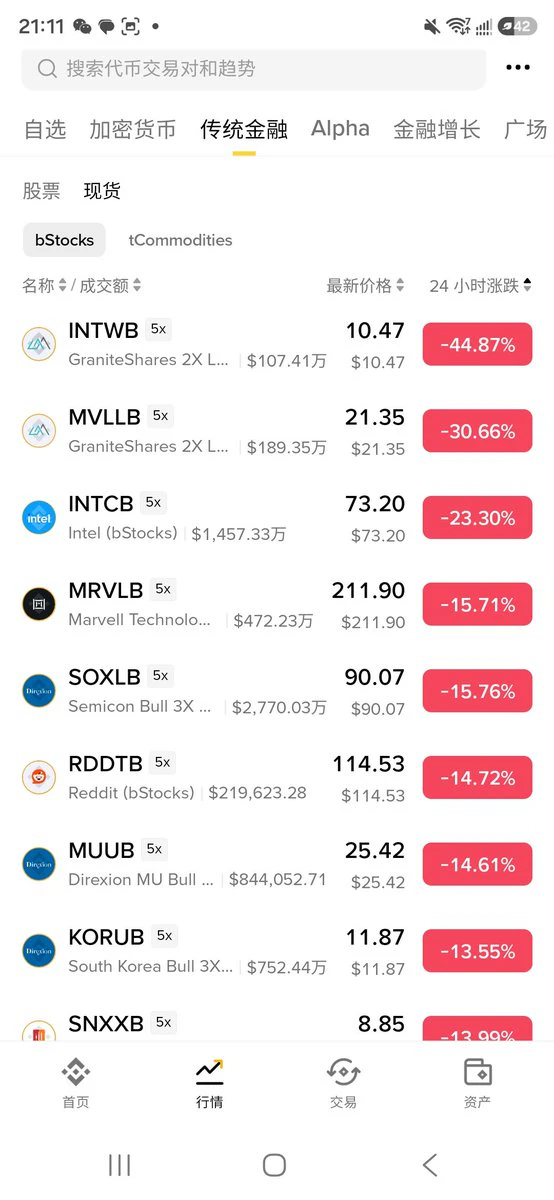Open the SOXLB Semicon Bull row
The width and height of the screenshot is (554, 1200).
tap(277, 691)
